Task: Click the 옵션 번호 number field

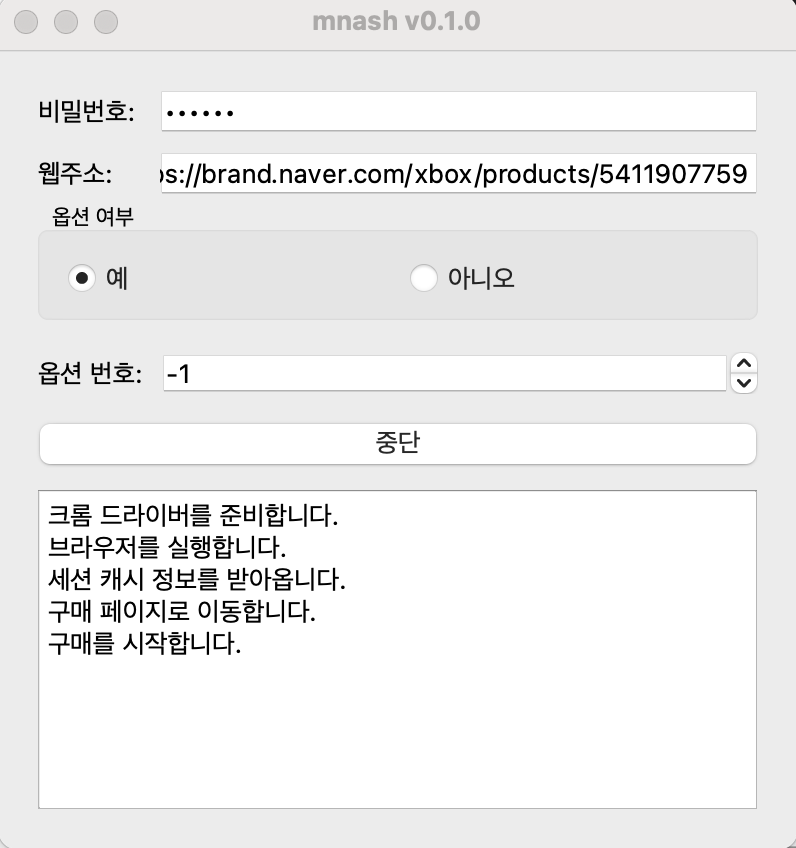Action: (x=443, y=374)
